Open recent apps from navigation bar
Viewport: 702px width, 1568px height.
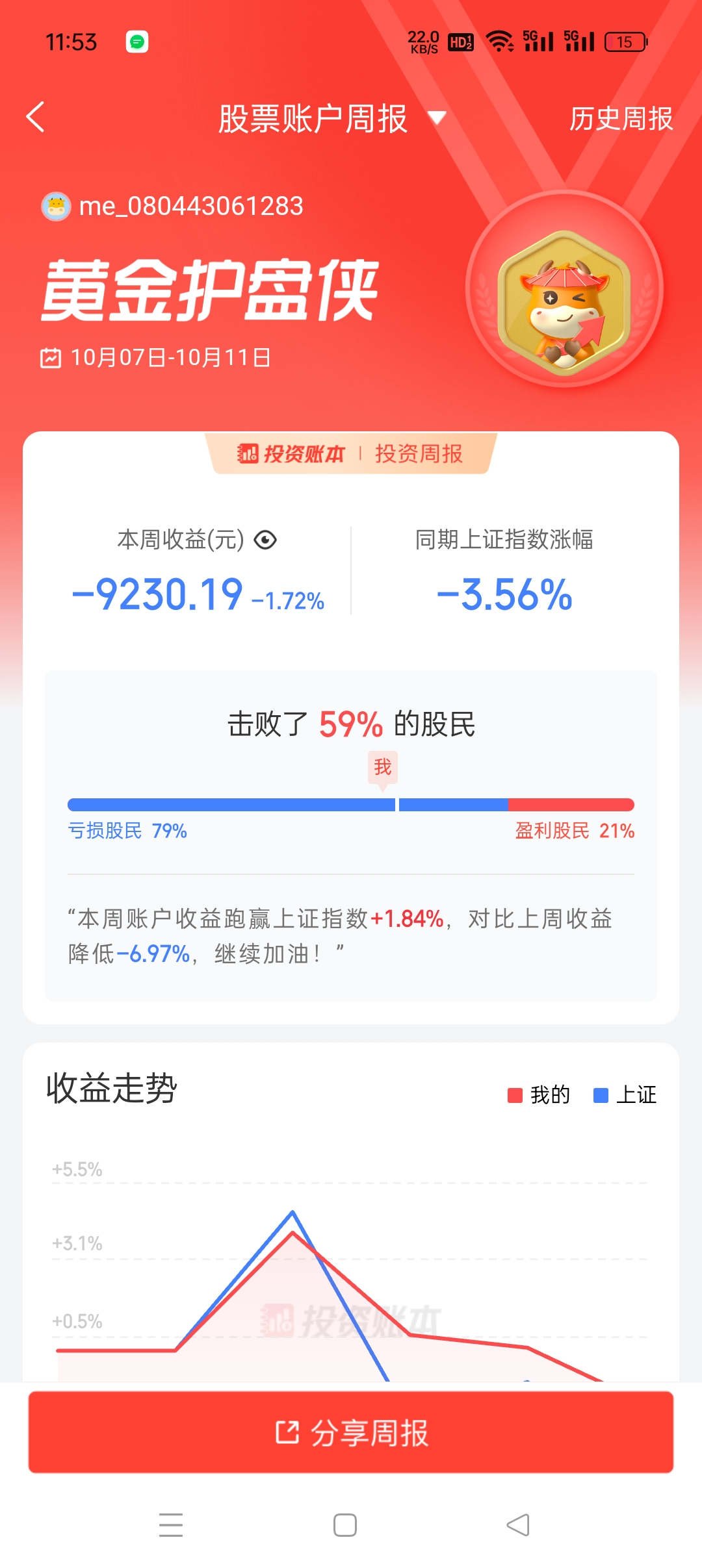[x=171, y=1524]
